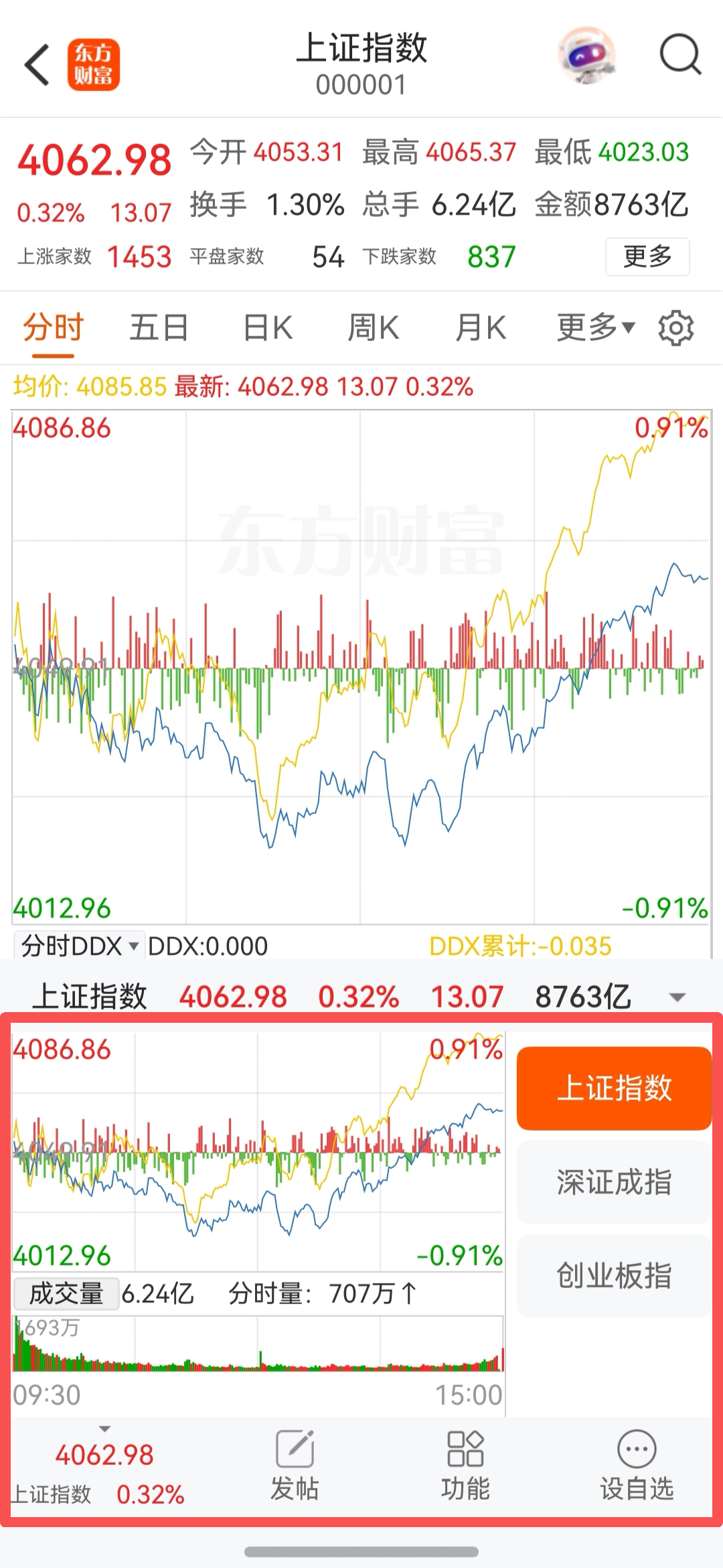Screen dimensions: 723x1568
Task: Open the 功能 menu
Action: tap(465, 1466)
